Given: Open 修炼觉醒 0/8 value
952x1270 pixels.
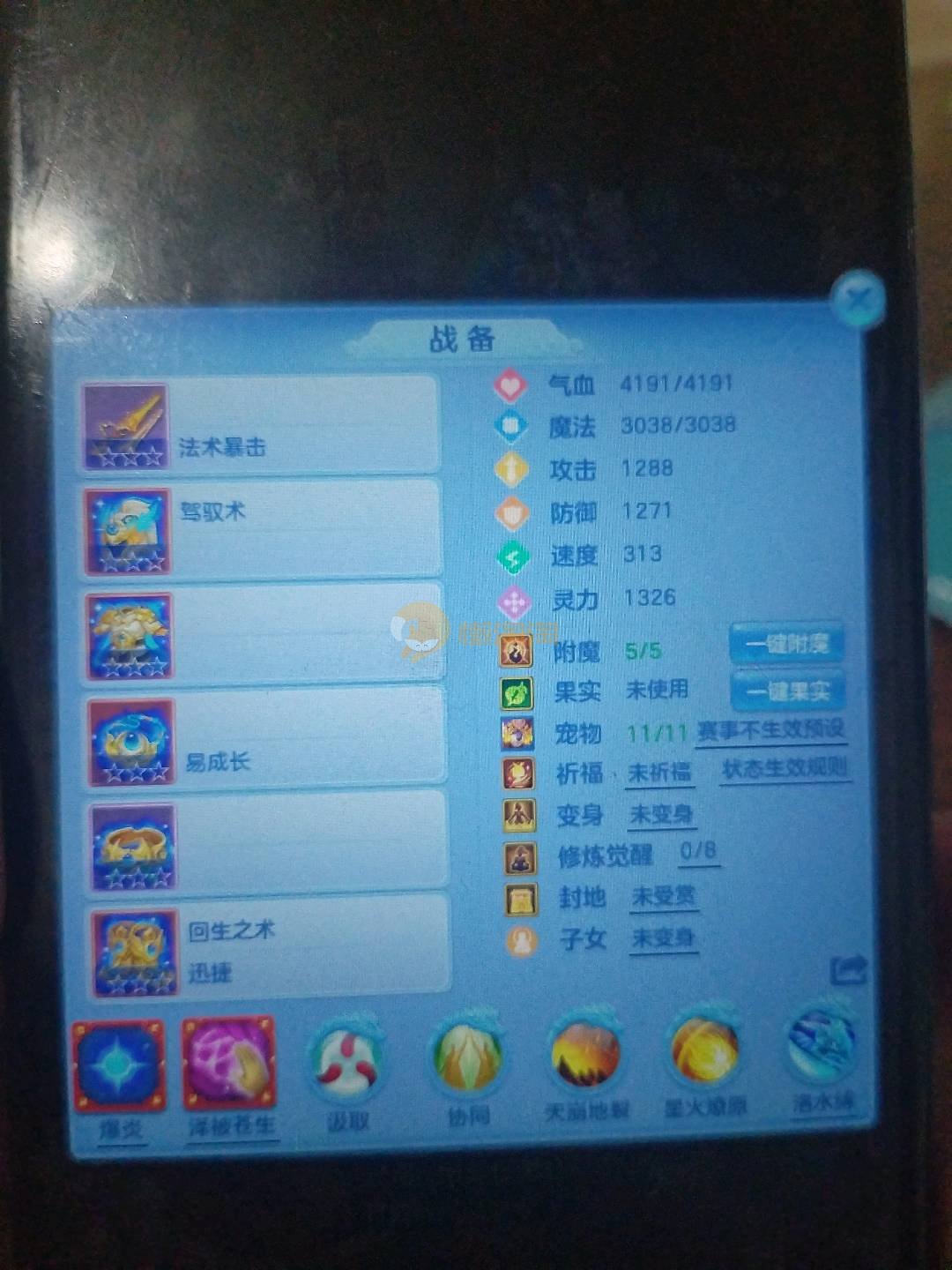Looking at the screenshot, I should [x=698, y=851].
